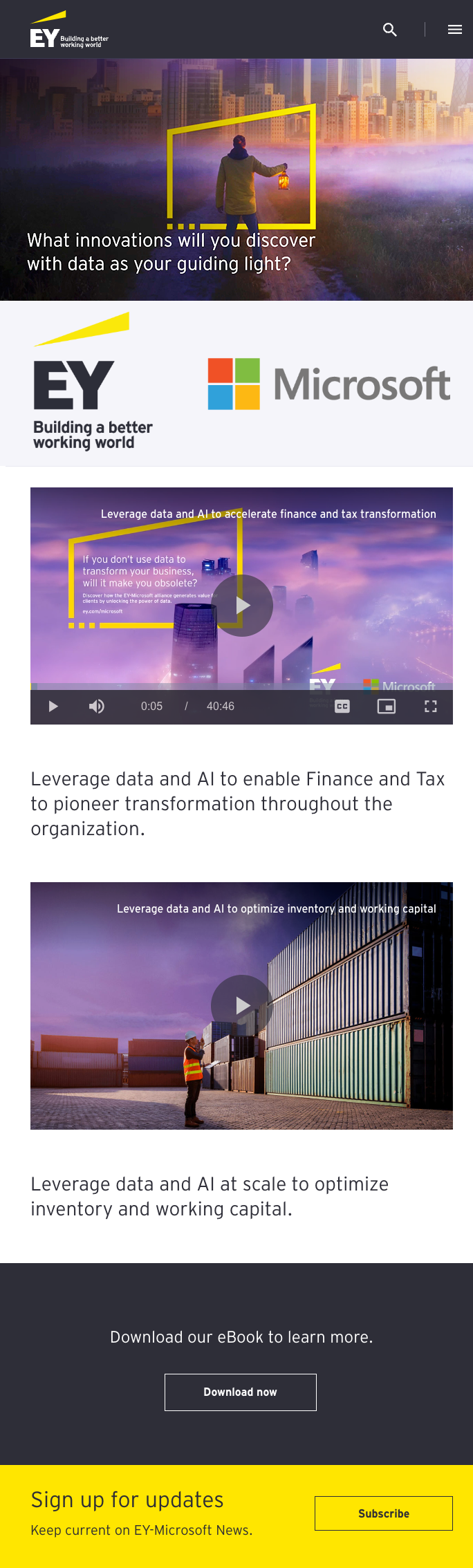Enter fullscreen for the video
Screen dimensions: 473x1568
click(430, 707)
